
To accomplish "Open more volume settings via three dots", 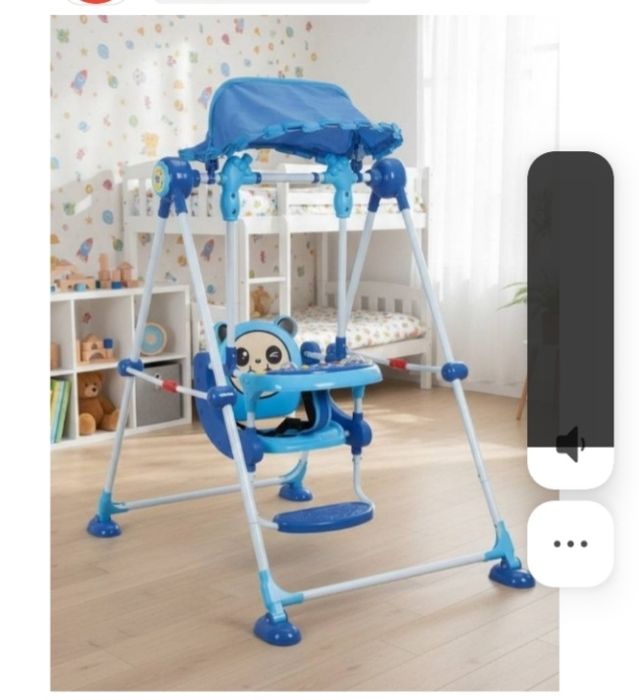I will pos(570,544).
